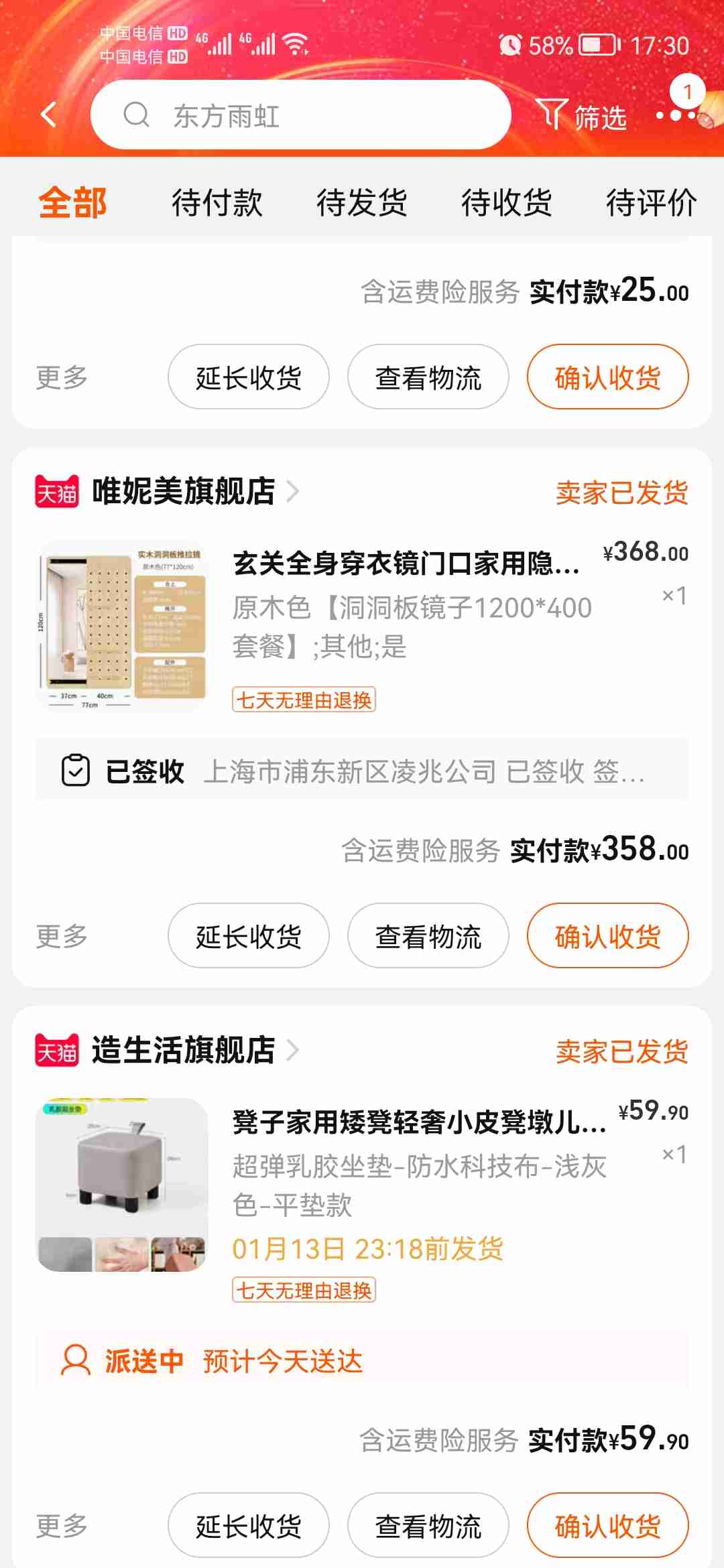The width and height of the screenshot is (724, 1568).
Task: Tap the 东方雨虹 search box
Action: point(302,115)
